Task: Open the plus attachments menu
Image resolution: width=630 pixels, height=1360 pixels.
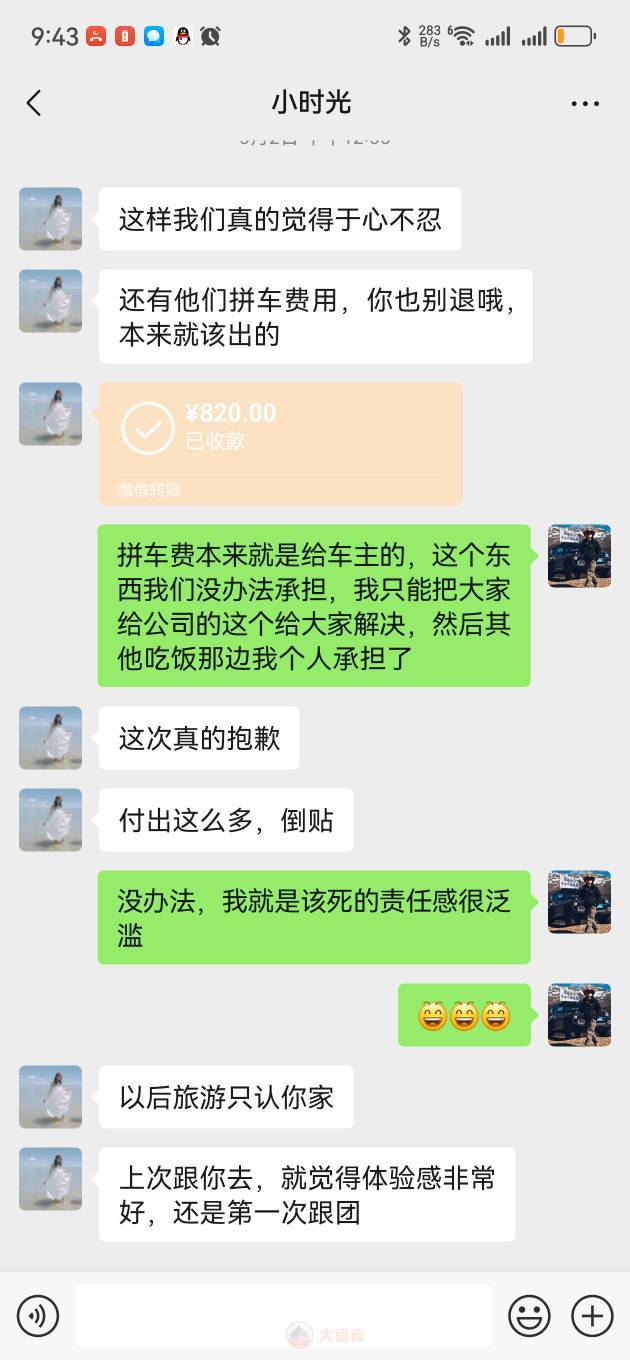Action: tap(592, 1315)
